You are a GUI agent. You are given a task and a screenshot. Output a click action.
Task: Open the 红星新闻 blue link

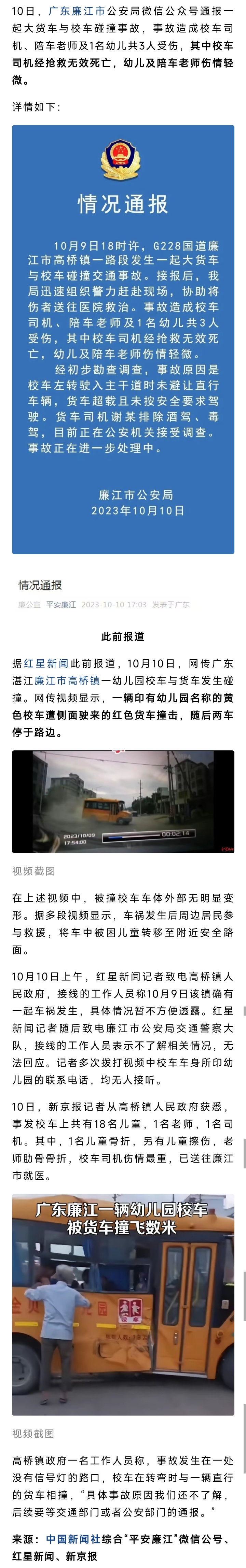(x=46, y=663)
